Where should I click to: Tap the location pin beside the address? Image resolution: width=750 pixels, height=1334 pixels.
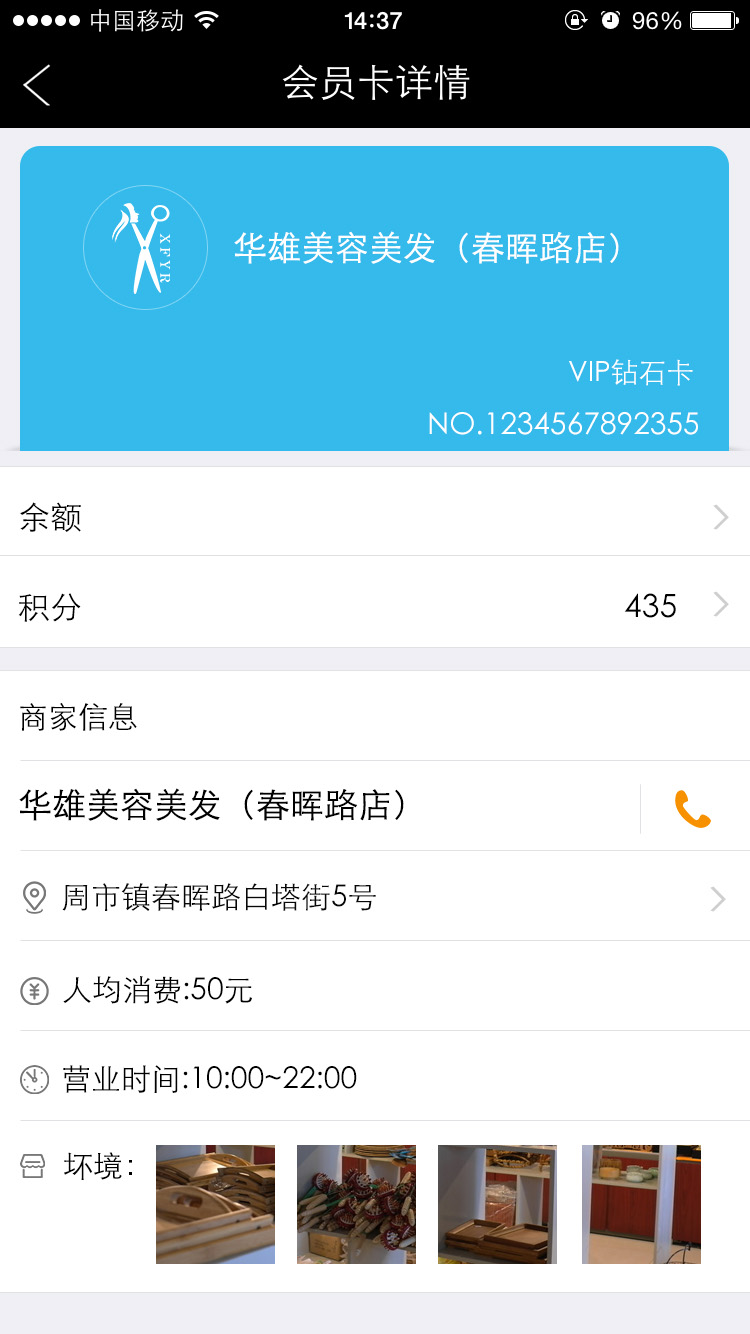coord(33,898)
